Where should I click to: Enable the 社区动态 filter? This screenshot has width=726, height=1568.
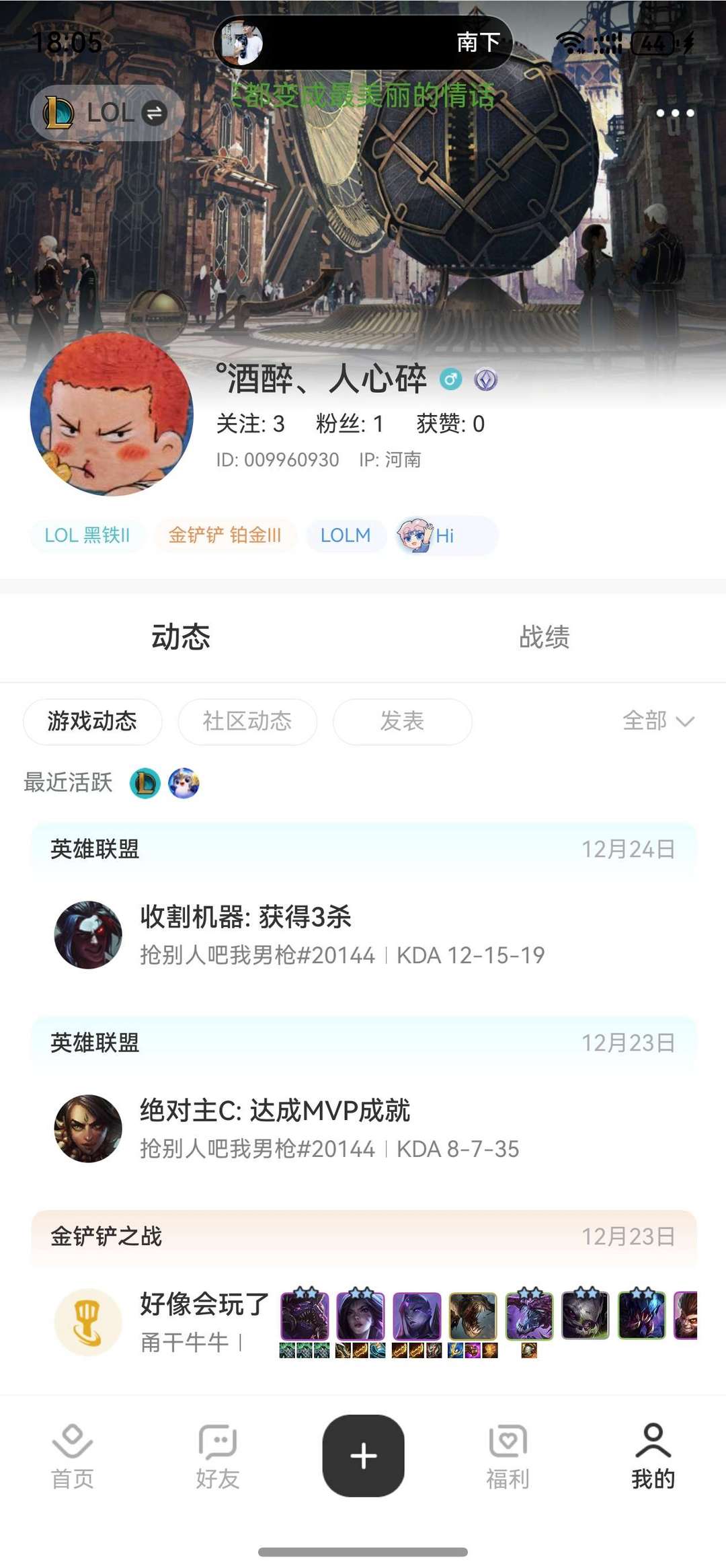[247, 721]
